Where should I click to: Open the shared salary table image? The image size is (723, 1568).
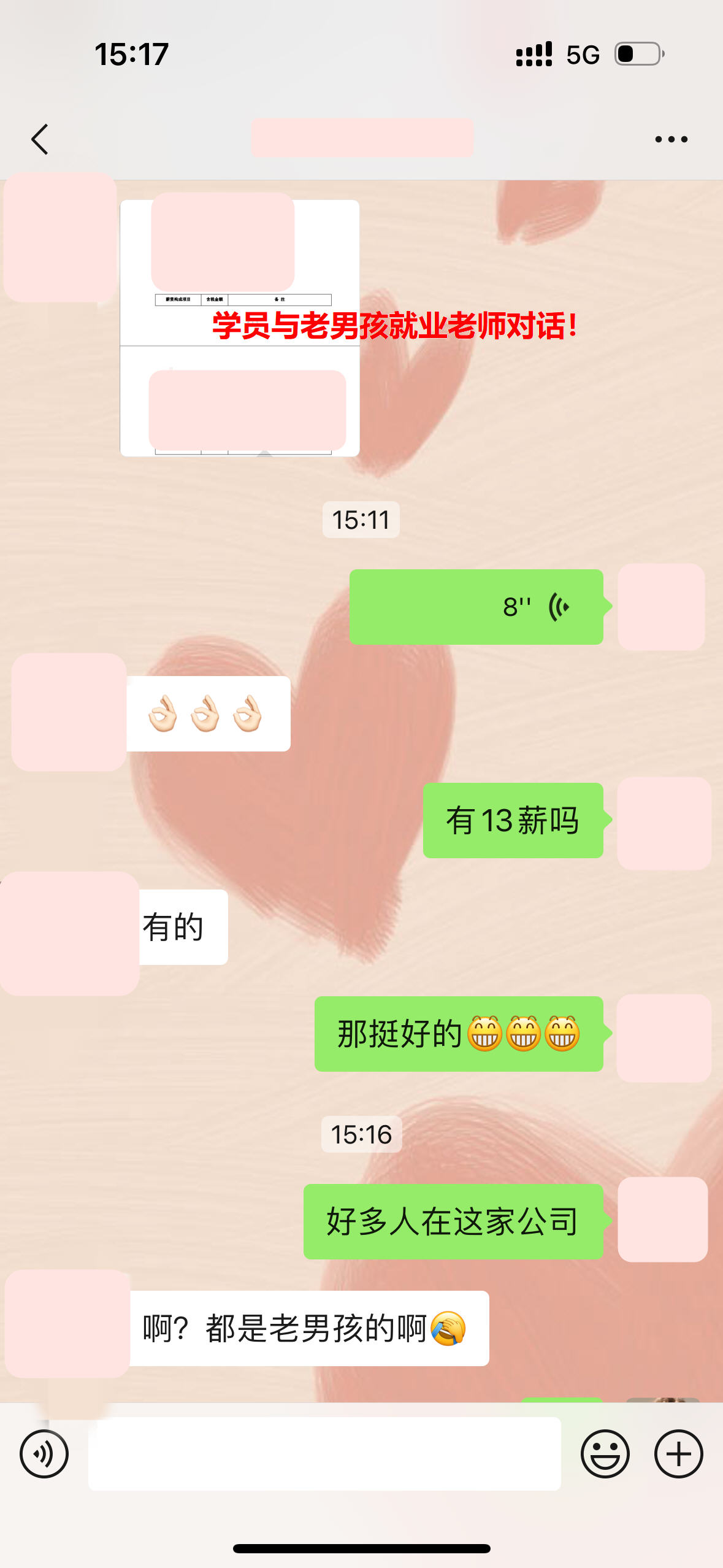coord(239,328)
